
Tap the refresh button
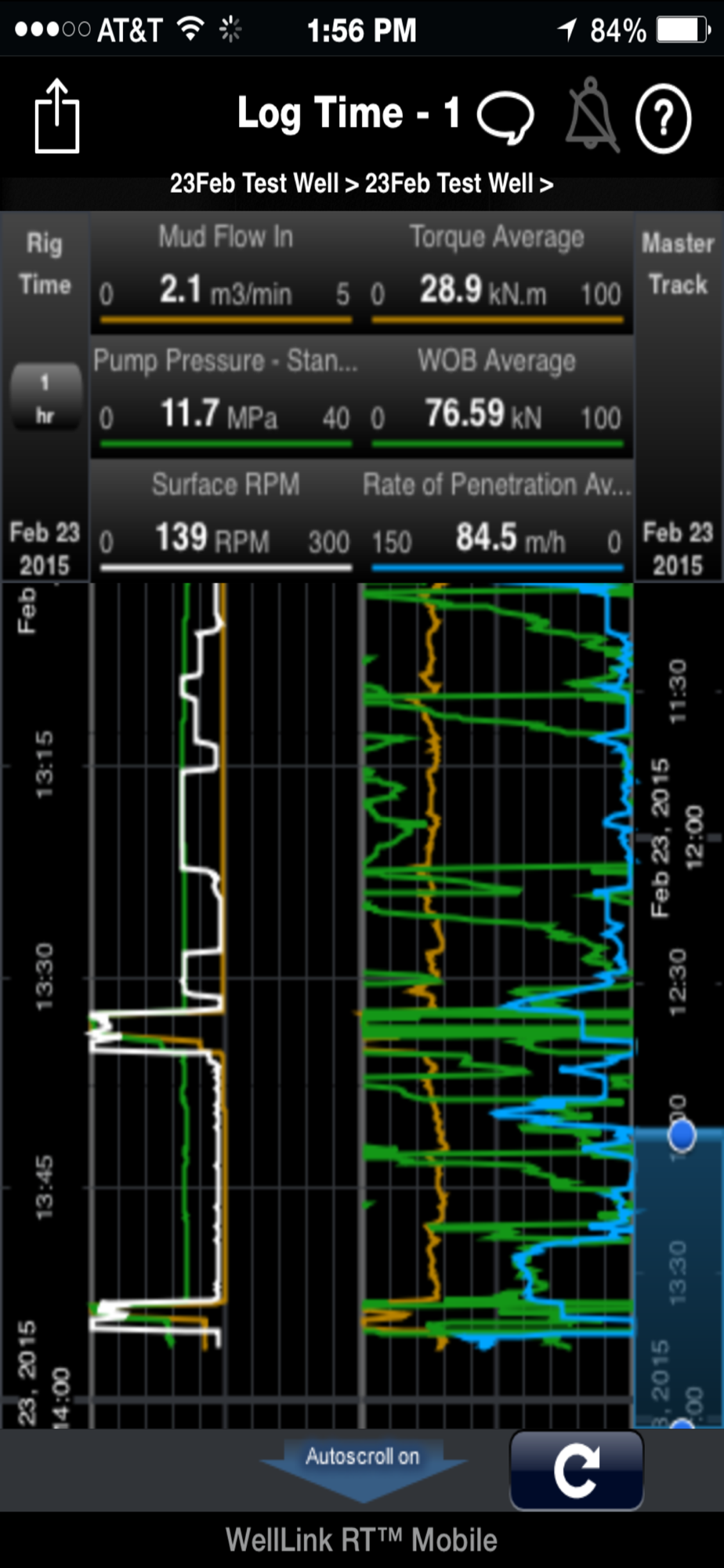click(x=577, y=1470)
